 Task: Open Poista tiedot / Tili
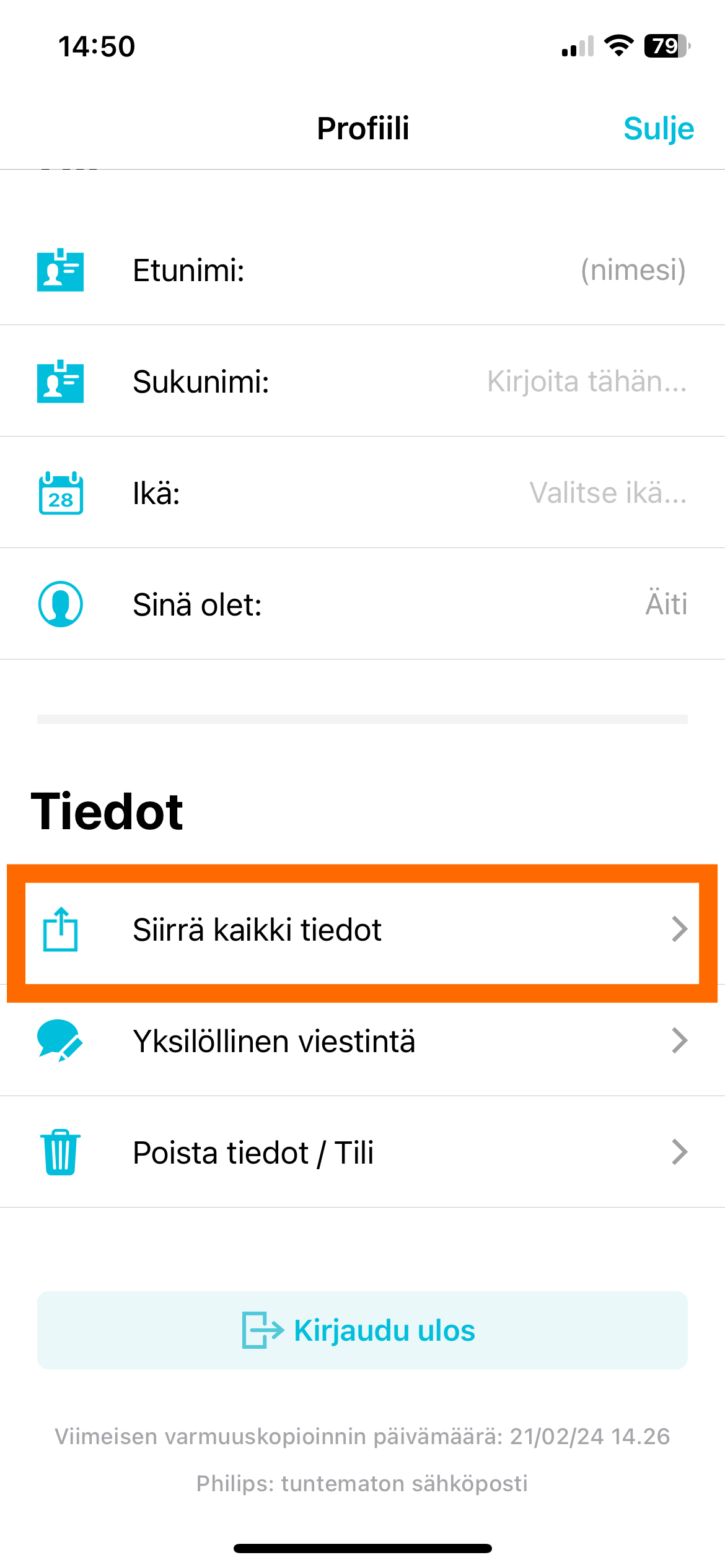(362, 1152)
